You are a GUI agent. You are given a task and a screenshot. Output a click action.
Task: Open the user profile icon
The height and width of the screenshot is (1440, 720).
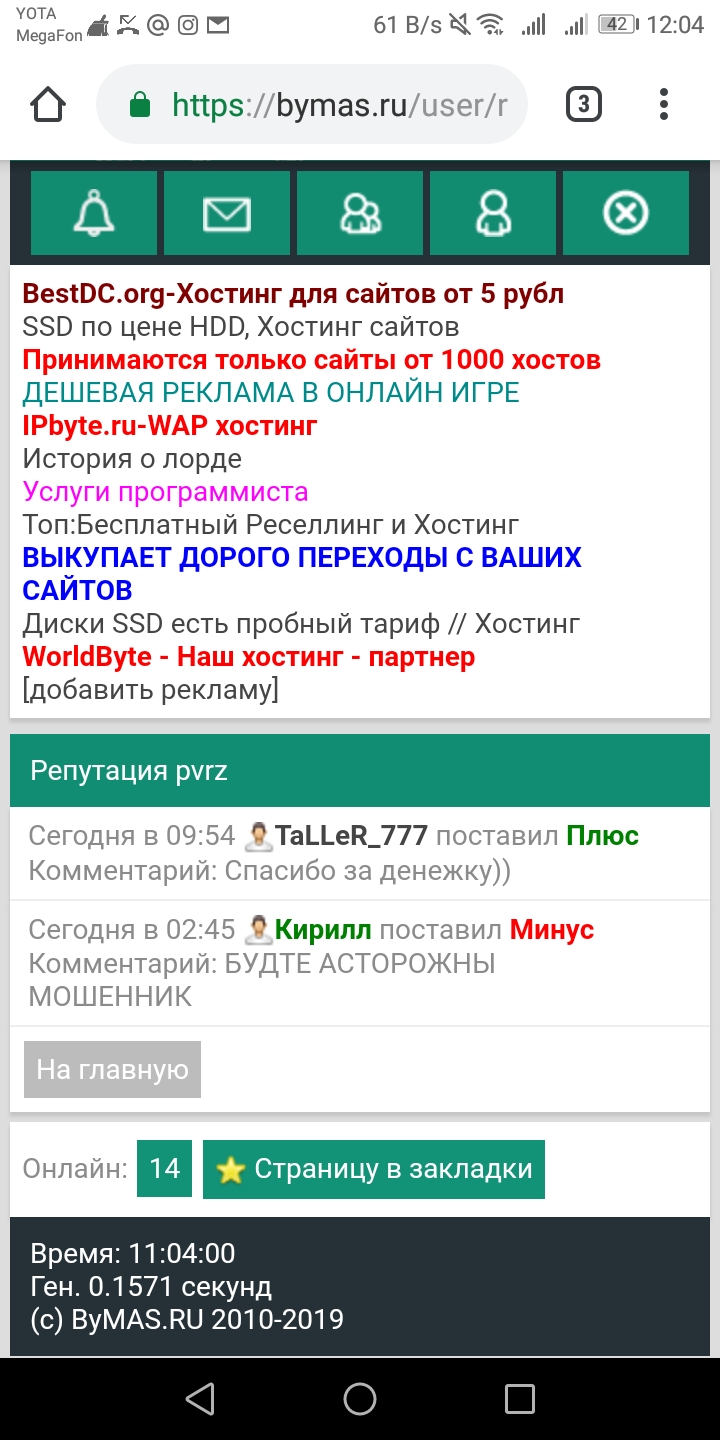point(493,213)
